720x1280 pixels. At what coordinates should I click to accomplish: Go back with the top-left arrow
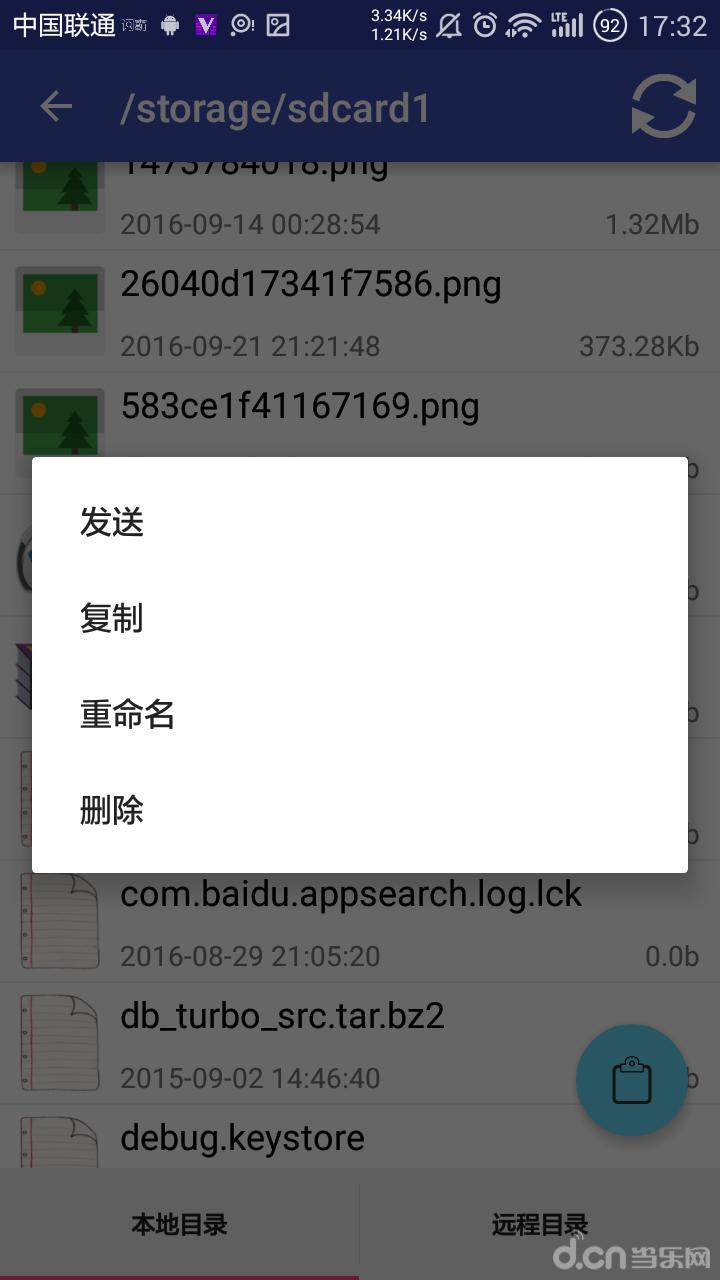tap(56, 107)
